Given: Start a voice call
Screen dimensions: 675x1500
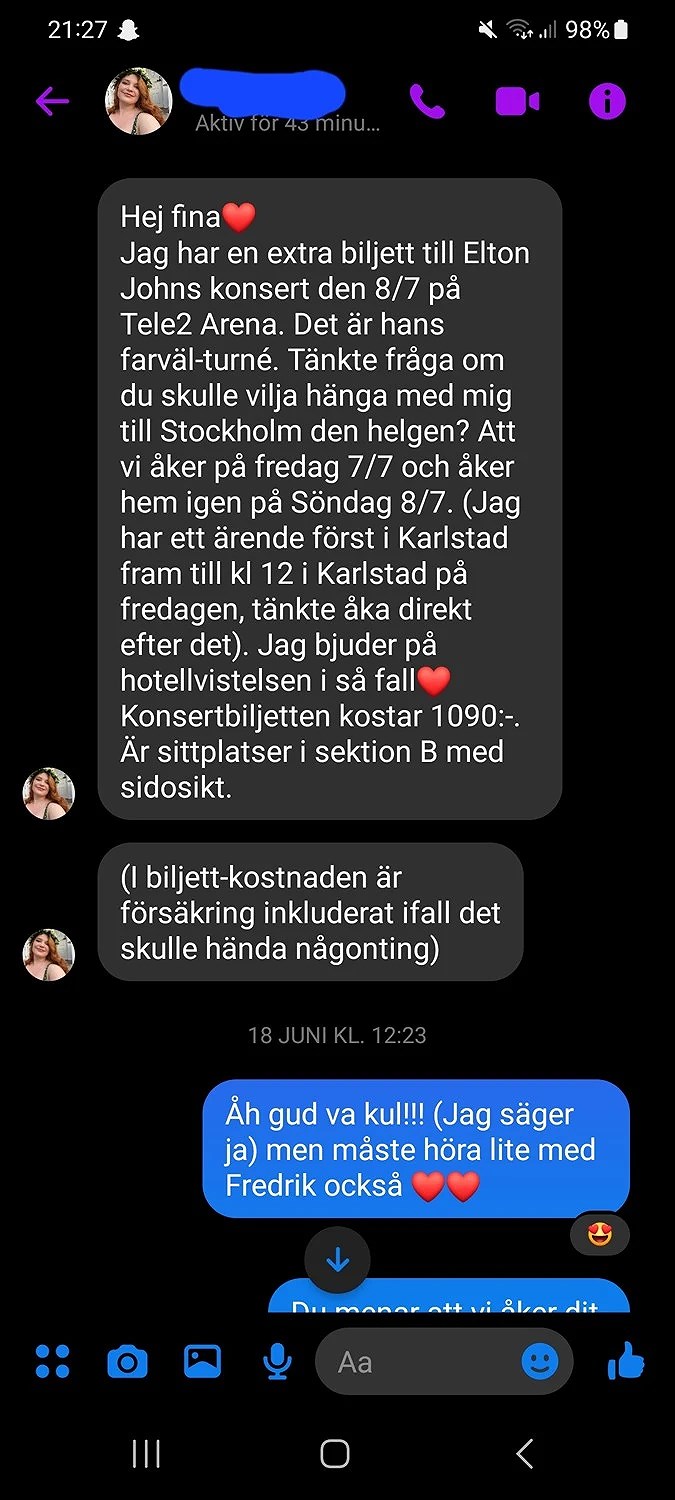Looking at the screenshot, I should pyautogui.click(x=427, y=101).
